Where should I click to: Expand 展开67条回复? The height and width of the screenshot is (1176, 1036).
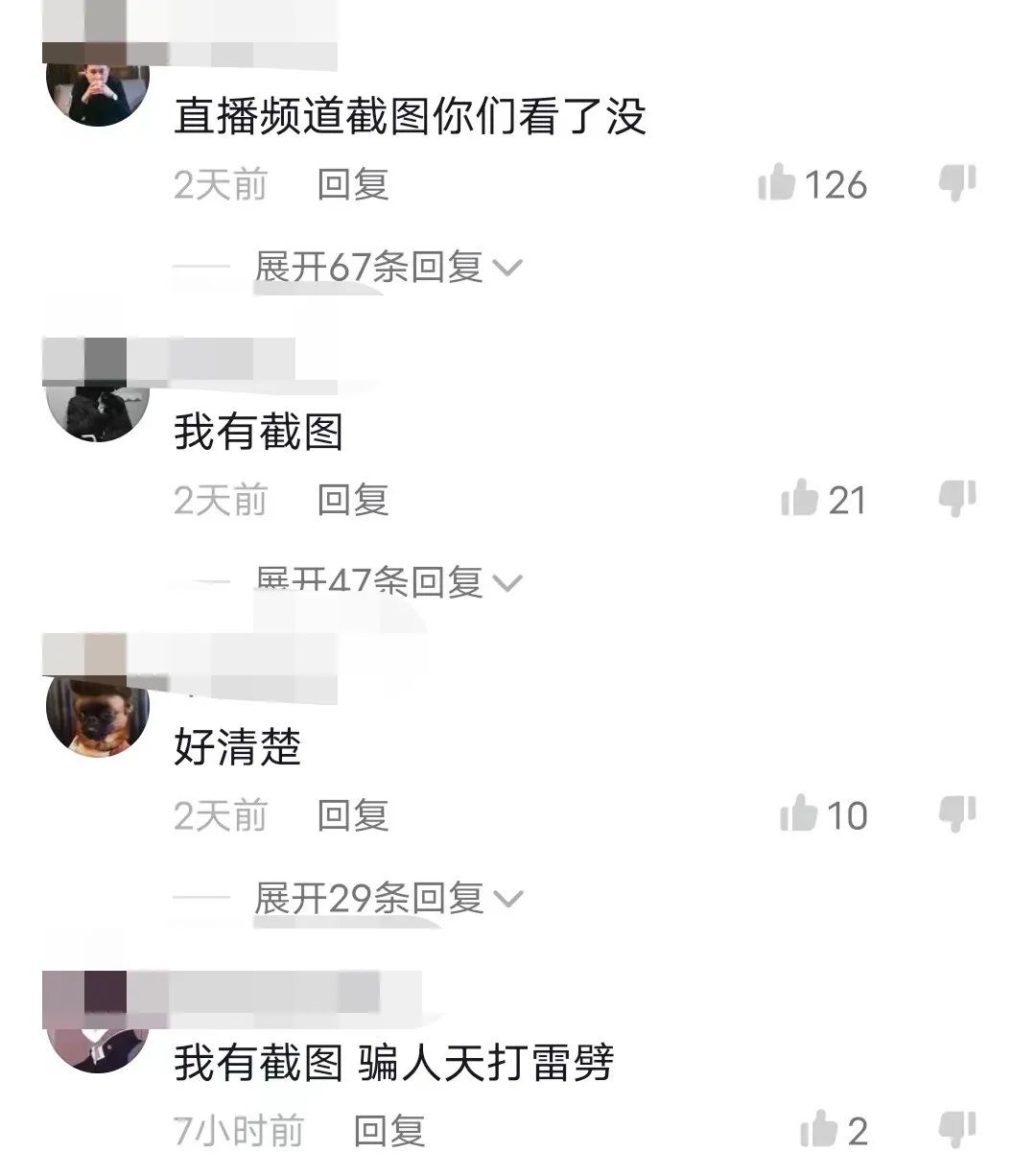click(x=387, y=267)
